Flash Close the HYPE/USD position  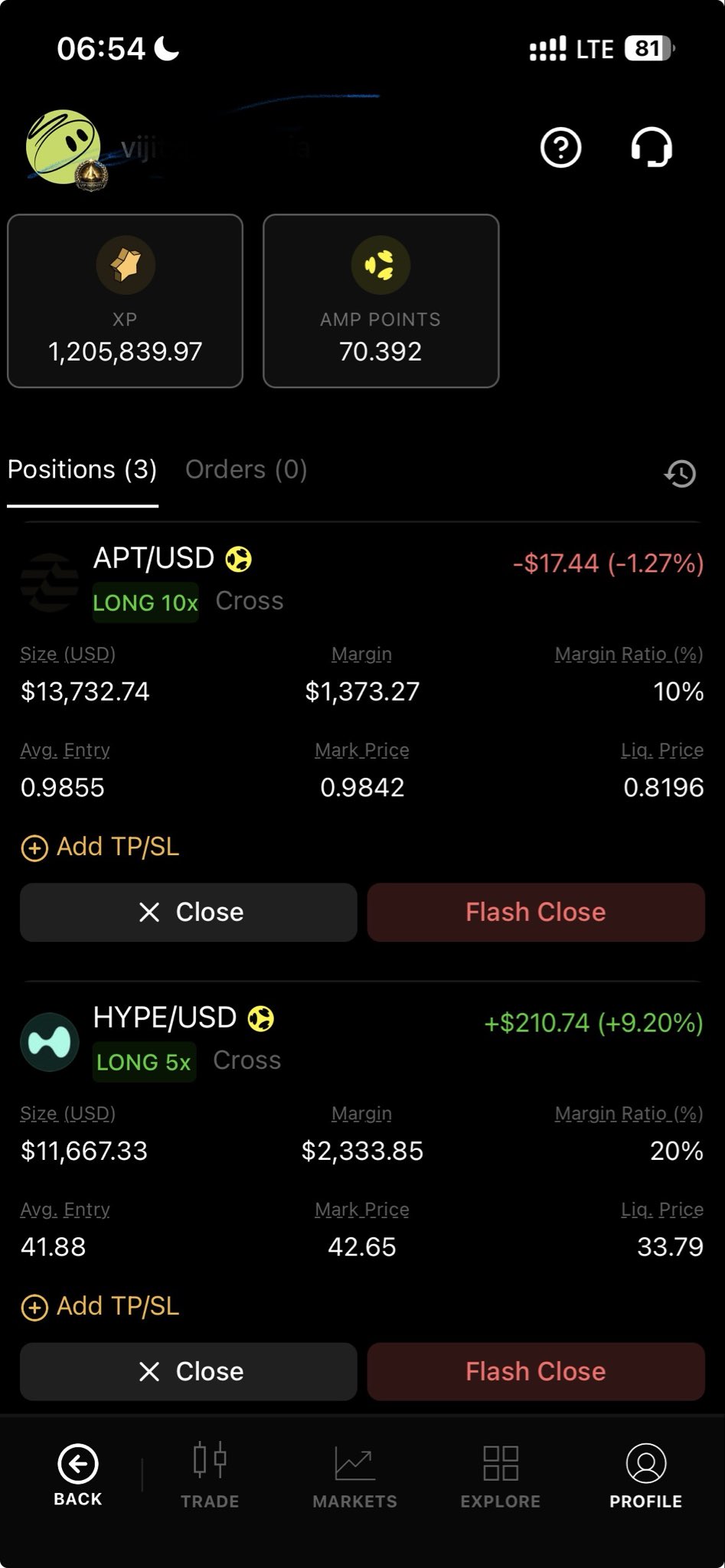coord(536,1371)
